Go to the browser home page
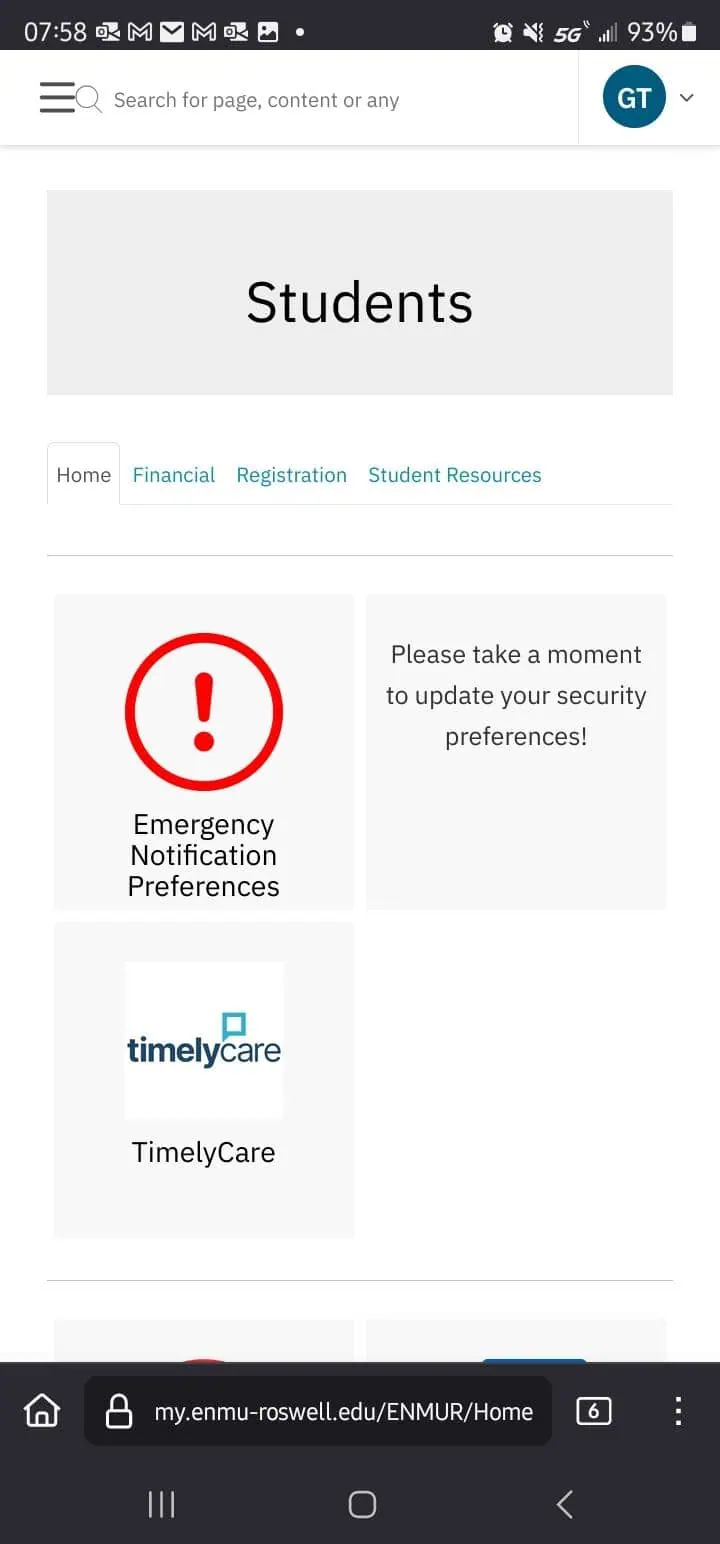This screenshot has height=1544, width=720. [x=42, y=1411]
